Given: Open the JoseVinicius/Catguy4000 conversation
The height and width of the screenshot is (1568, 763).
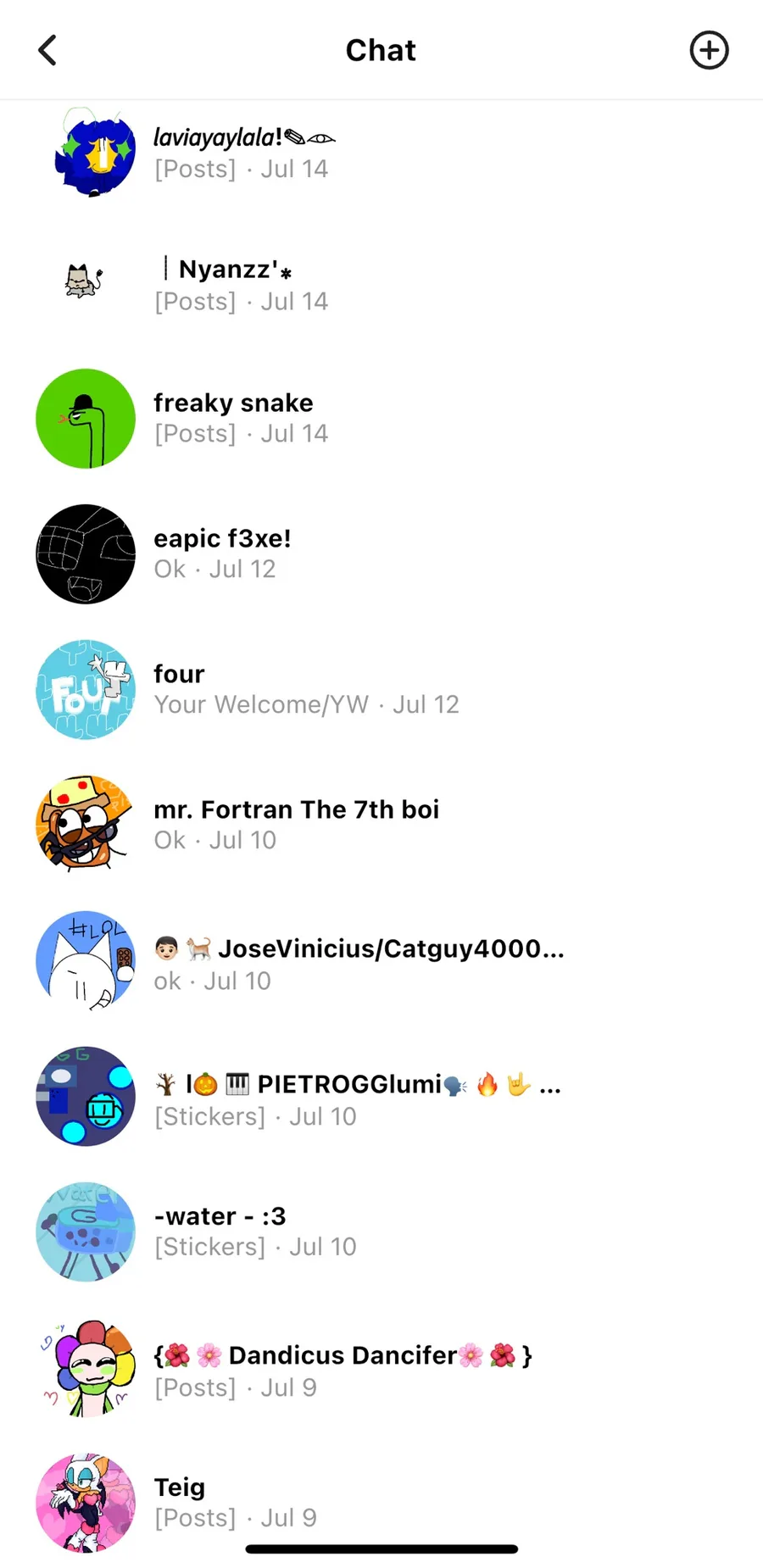Looking at the screenshot, I should click(x=381, y=962).
